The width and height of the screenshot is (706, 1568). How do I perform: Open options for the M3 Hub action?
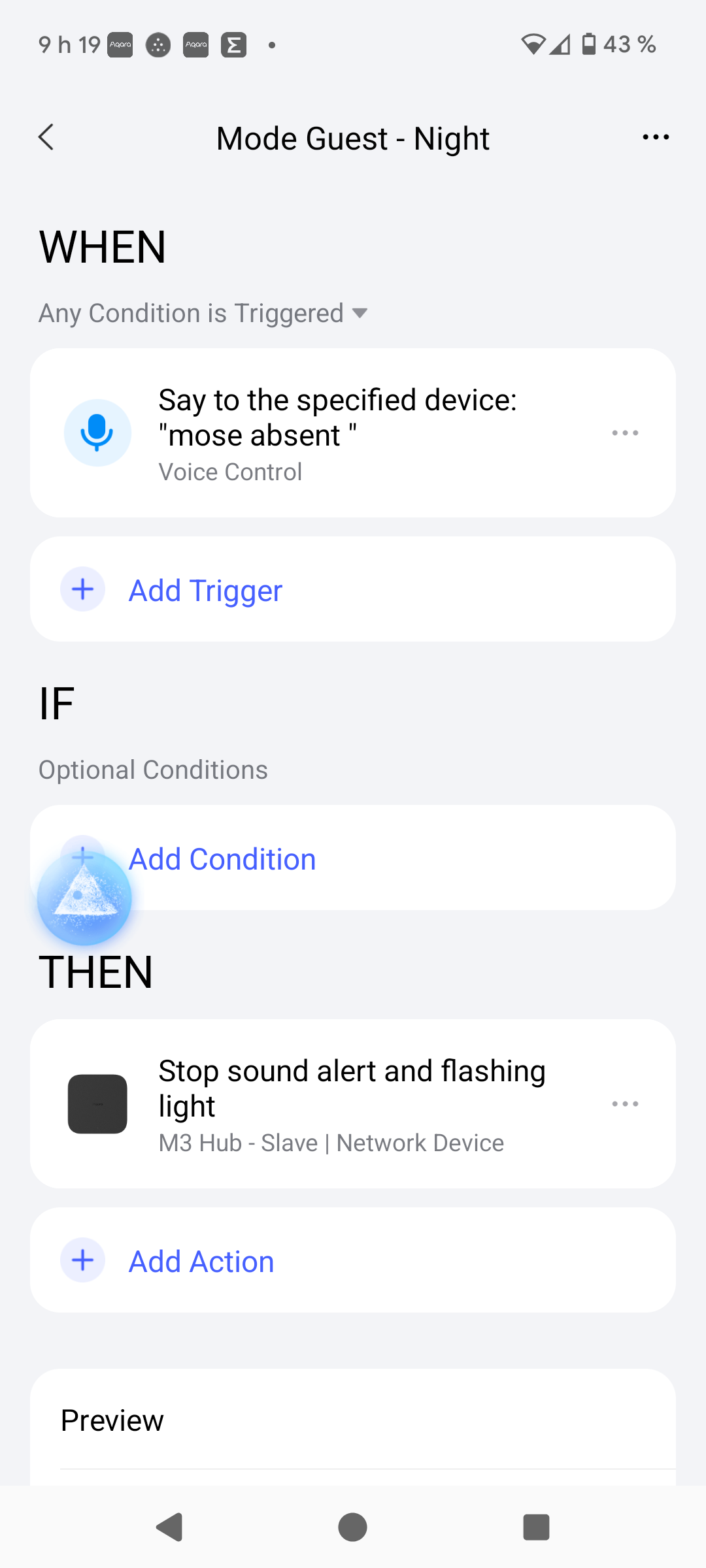point(625,1103)
